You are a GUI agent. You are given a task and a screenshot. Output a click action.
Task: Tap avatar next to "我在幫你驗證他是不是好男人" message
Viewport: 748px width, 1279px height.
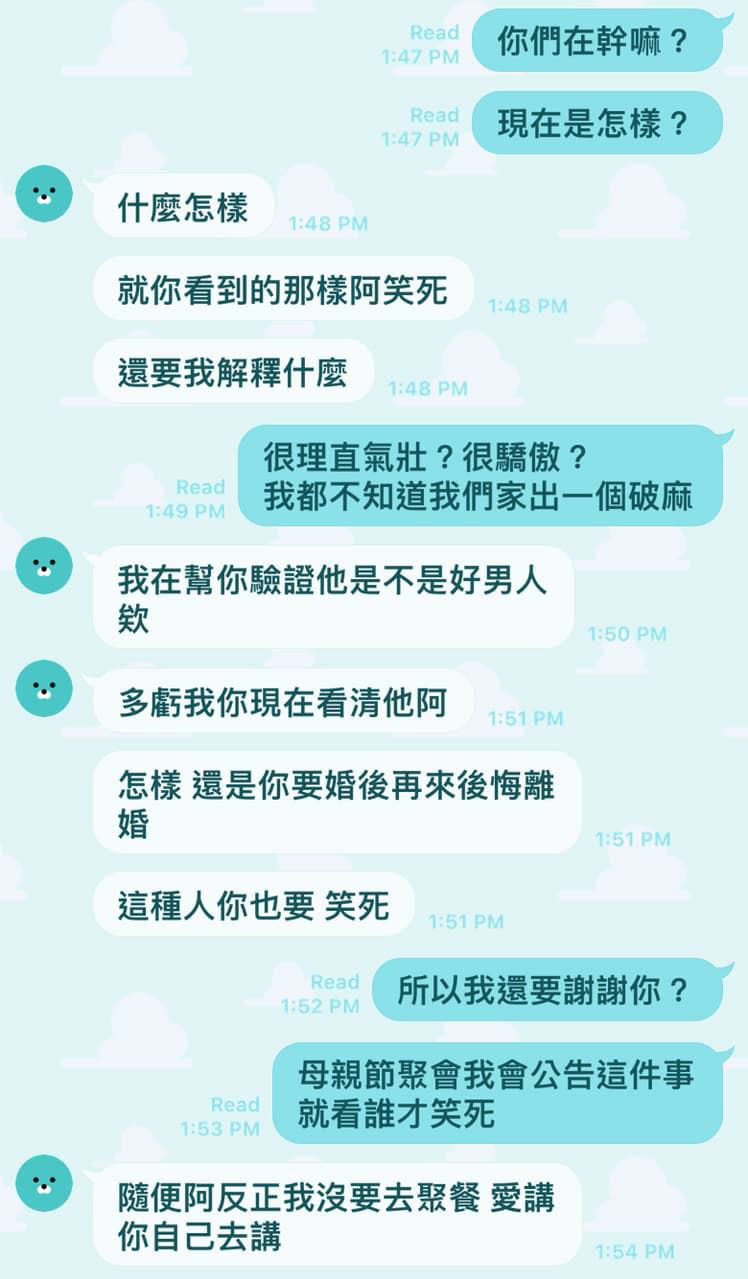(44, 566)
